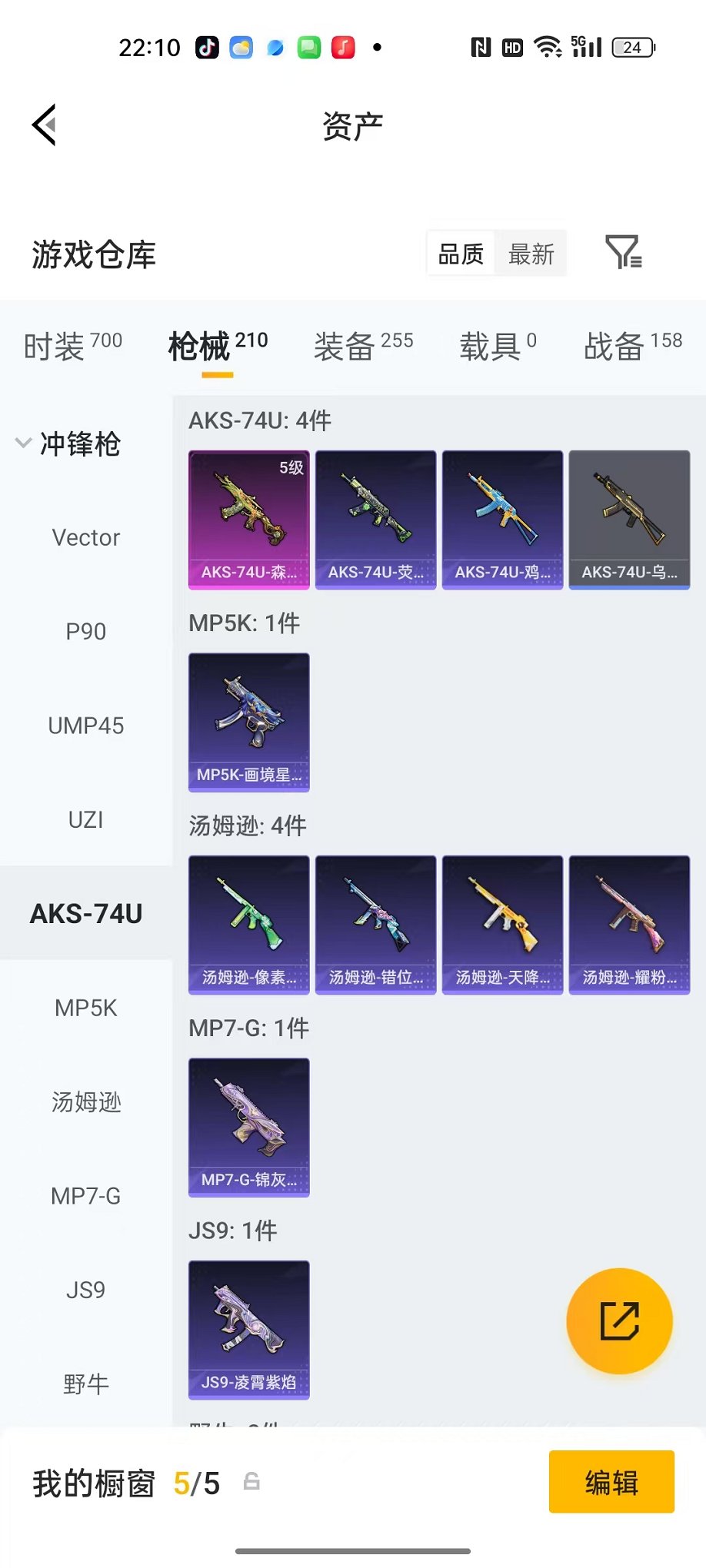706x1568 pixels.
Task: Switch to the 战备 tab
Action: 633,345
